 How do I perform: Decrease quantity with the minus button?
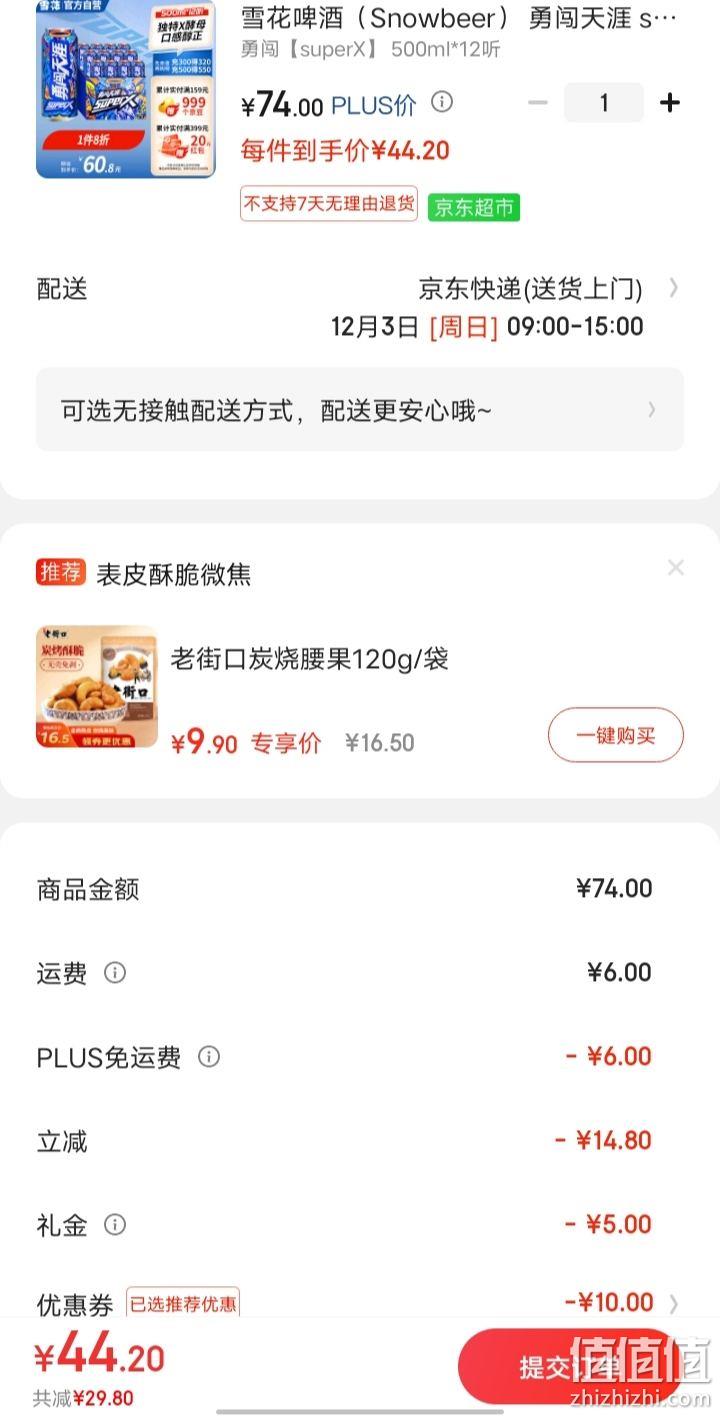(538, 103)
